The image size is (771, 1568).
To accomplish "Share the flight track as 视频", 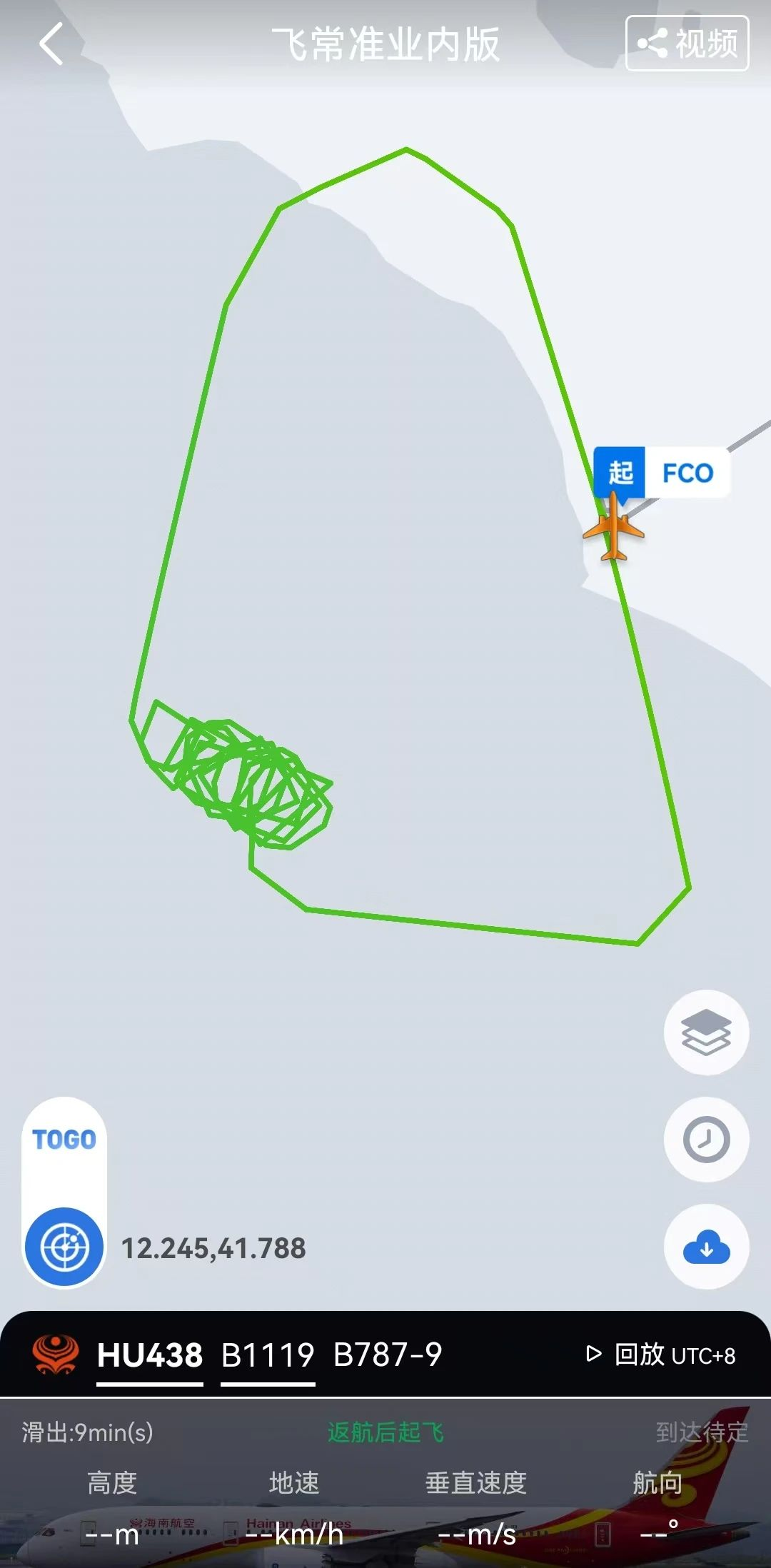I will click(x=687, y=44).
